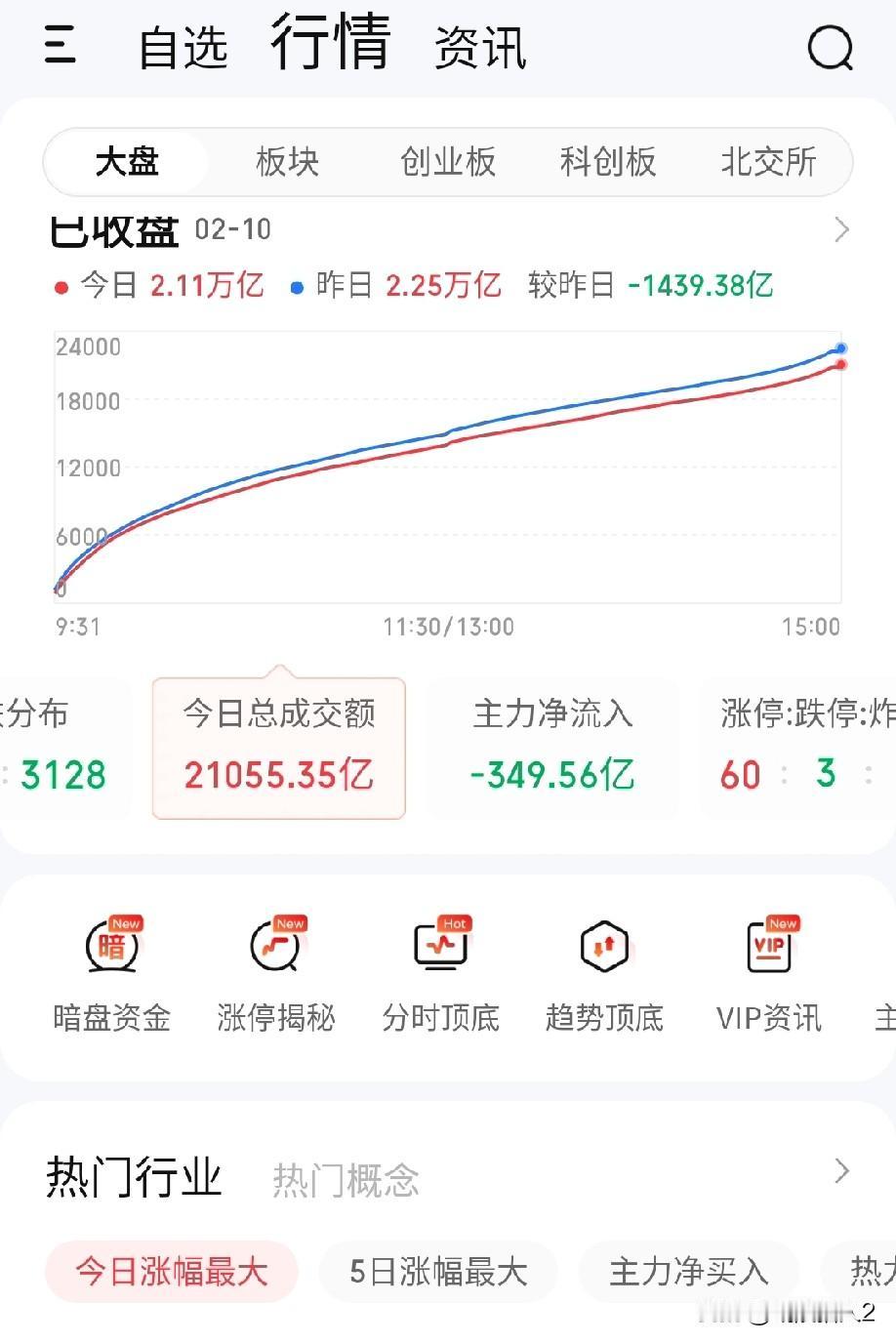Image resolution: width=896 pixels, height=1344 pixels.
Task: Switch to the 资讯 tab
Action: click(480, 48)
